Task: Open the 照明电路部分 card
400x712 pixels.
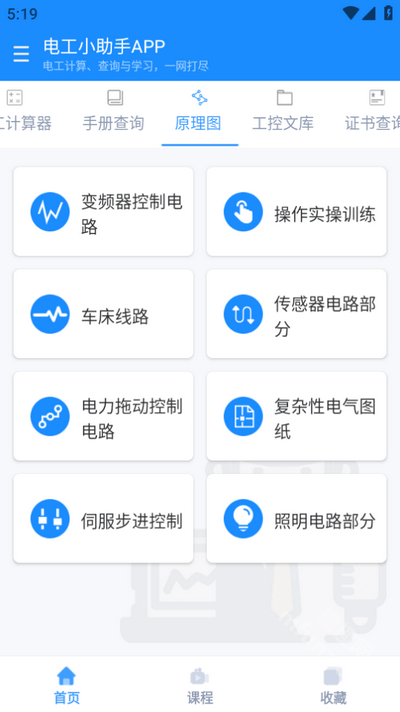Action: click(x=296, y=519)
